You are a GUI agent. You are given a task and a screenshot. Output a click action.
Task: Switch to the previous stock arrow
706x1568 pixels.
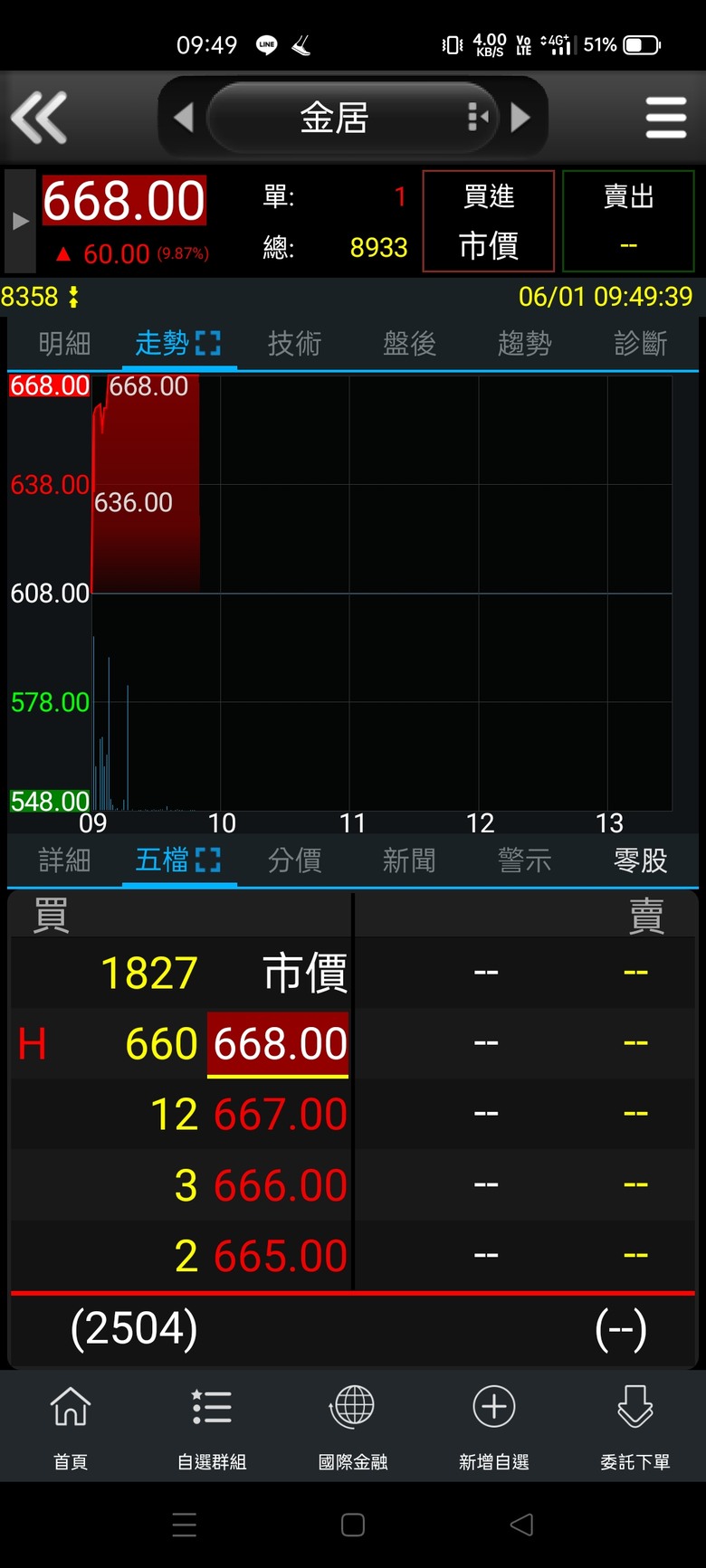click(184, 118)
